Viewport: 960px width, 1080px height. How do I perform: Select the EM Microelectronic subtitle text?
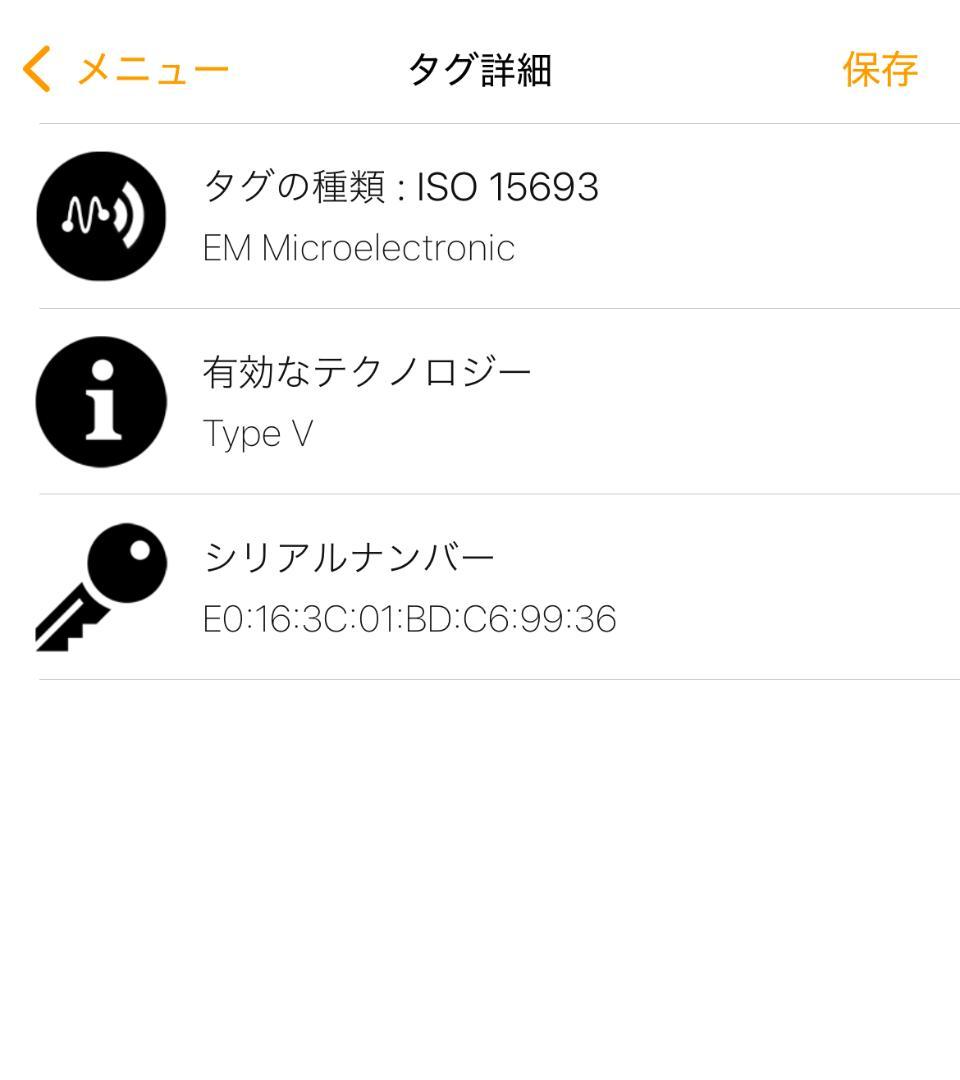pyautogui.click(x=358, y=247)
